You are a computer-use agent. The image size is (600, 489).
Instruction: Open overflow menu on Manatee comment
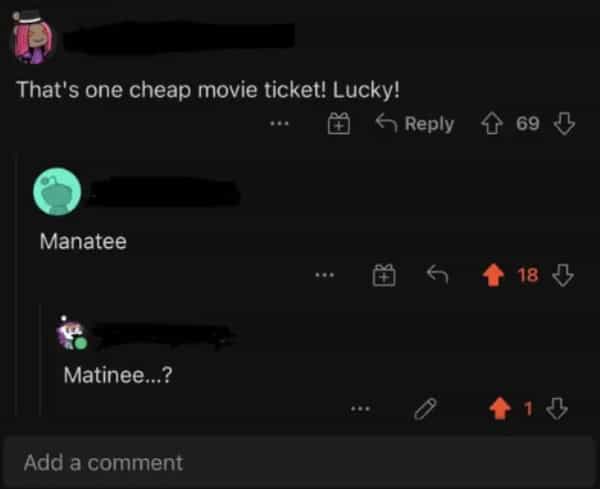click(323, 274)
